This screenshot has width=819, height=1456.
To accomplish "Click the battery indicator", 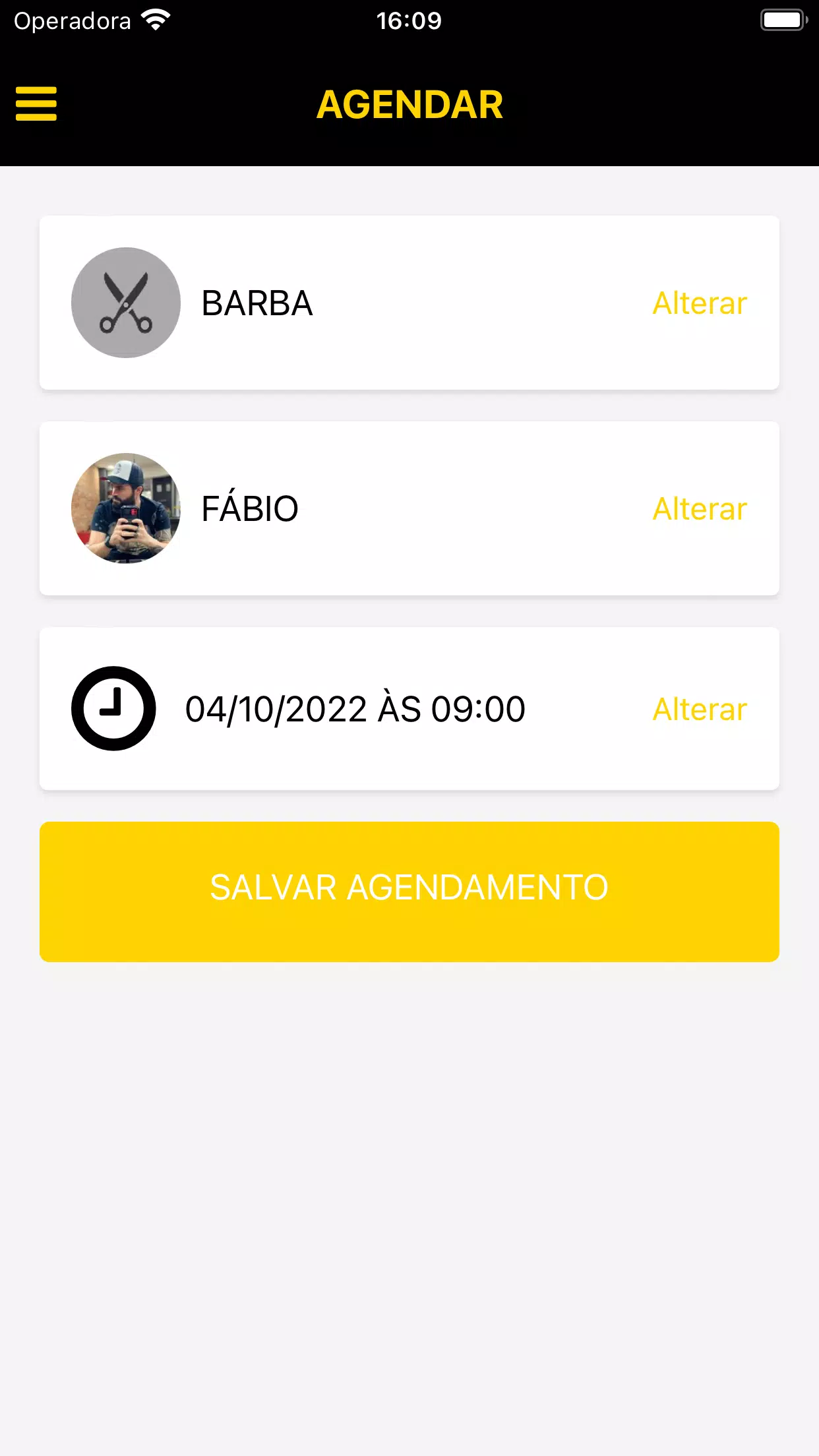I will 783,19.
